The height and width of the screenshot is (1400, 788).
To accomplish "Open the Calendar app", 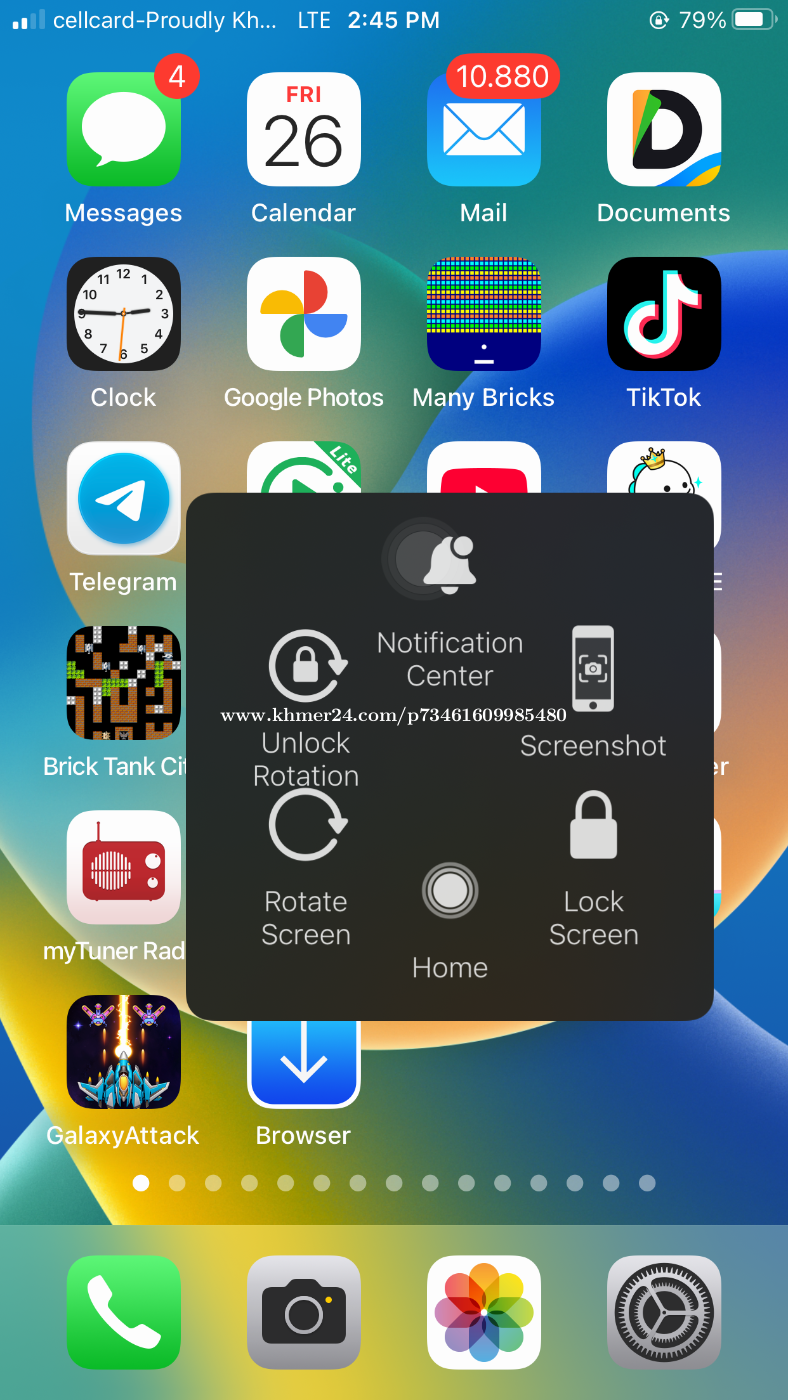I will [x=304, y=130].
